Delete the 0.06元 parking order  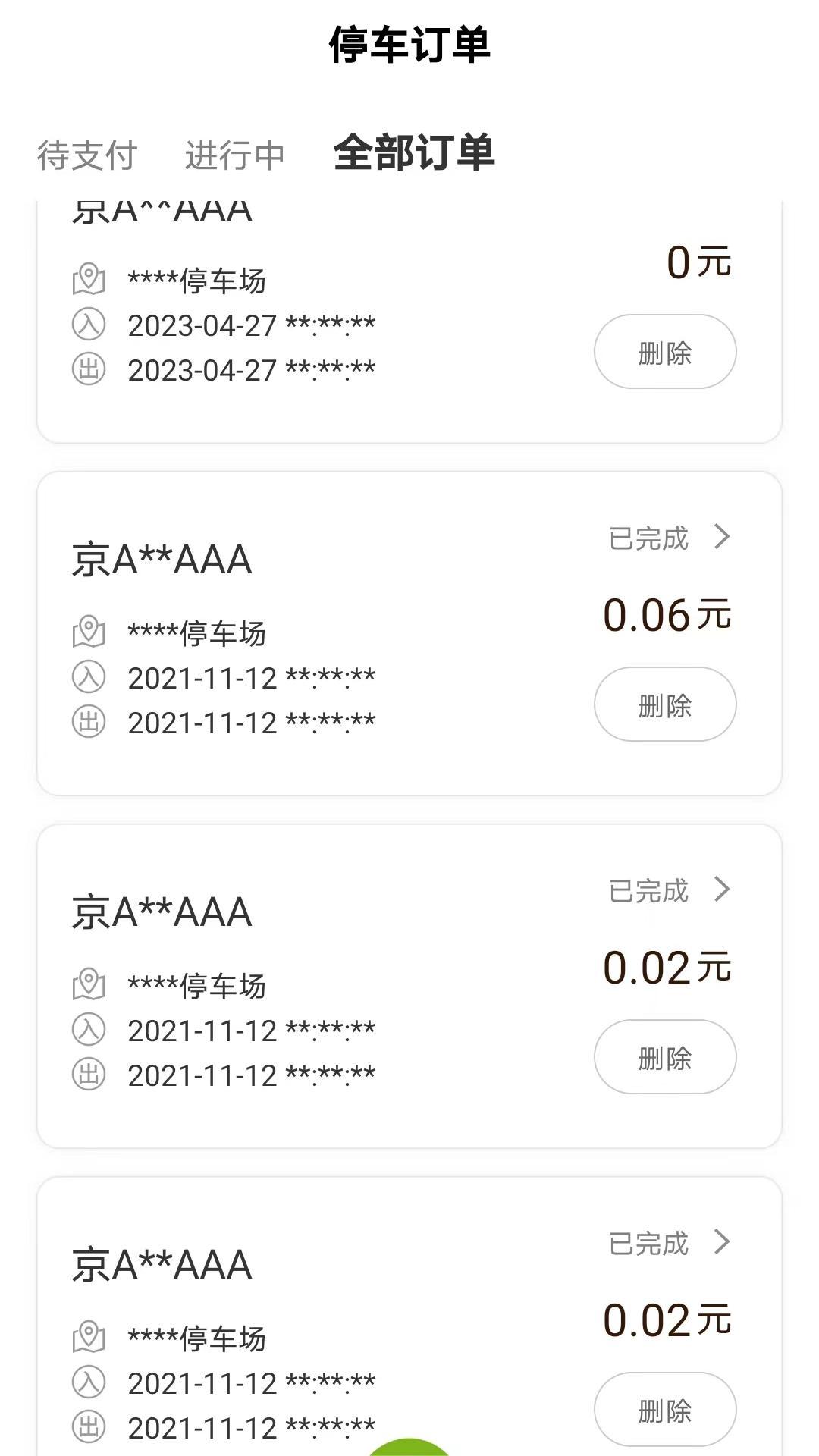click(x=664, y=704)
